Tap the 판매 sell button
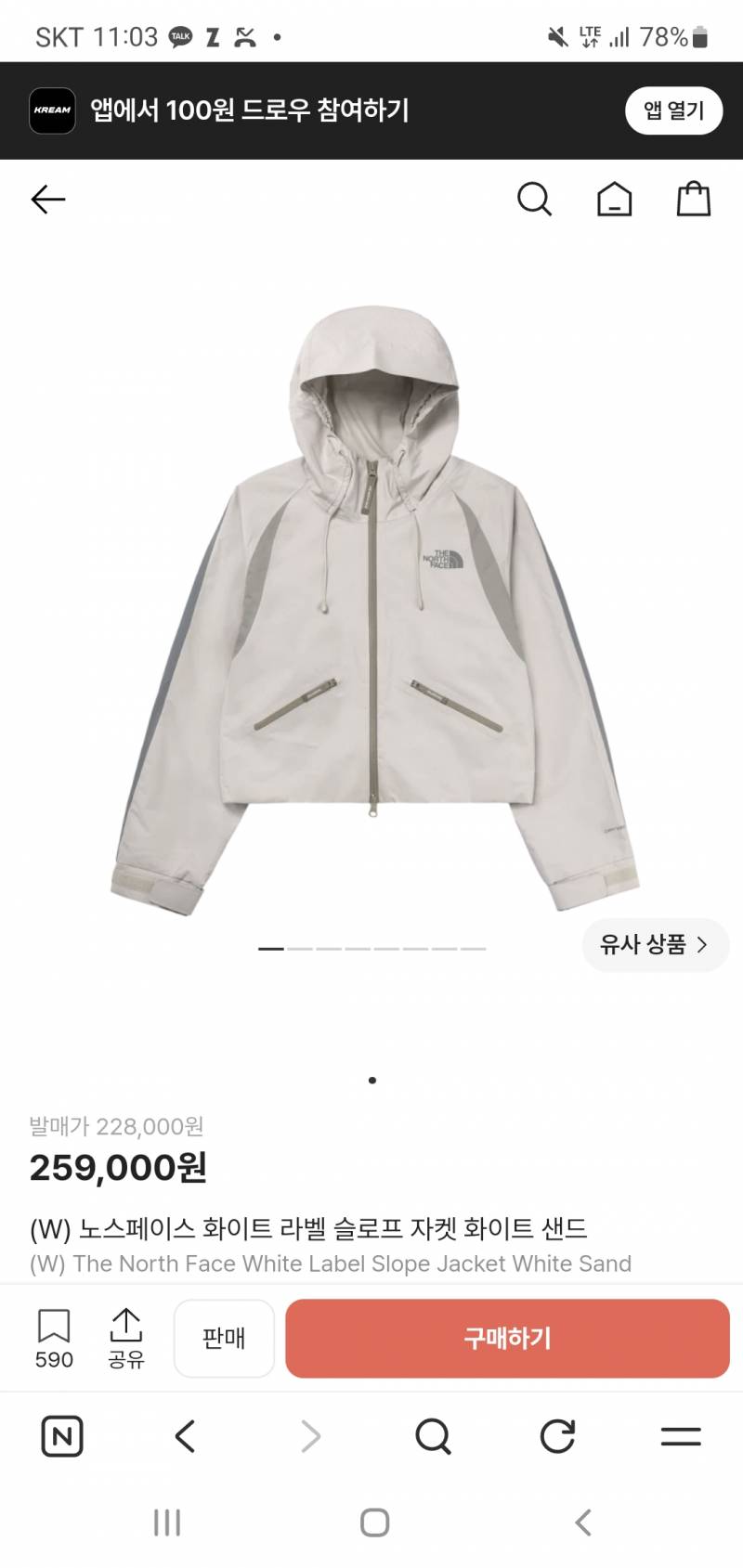743x1568 pixels. click(224, 1338)
